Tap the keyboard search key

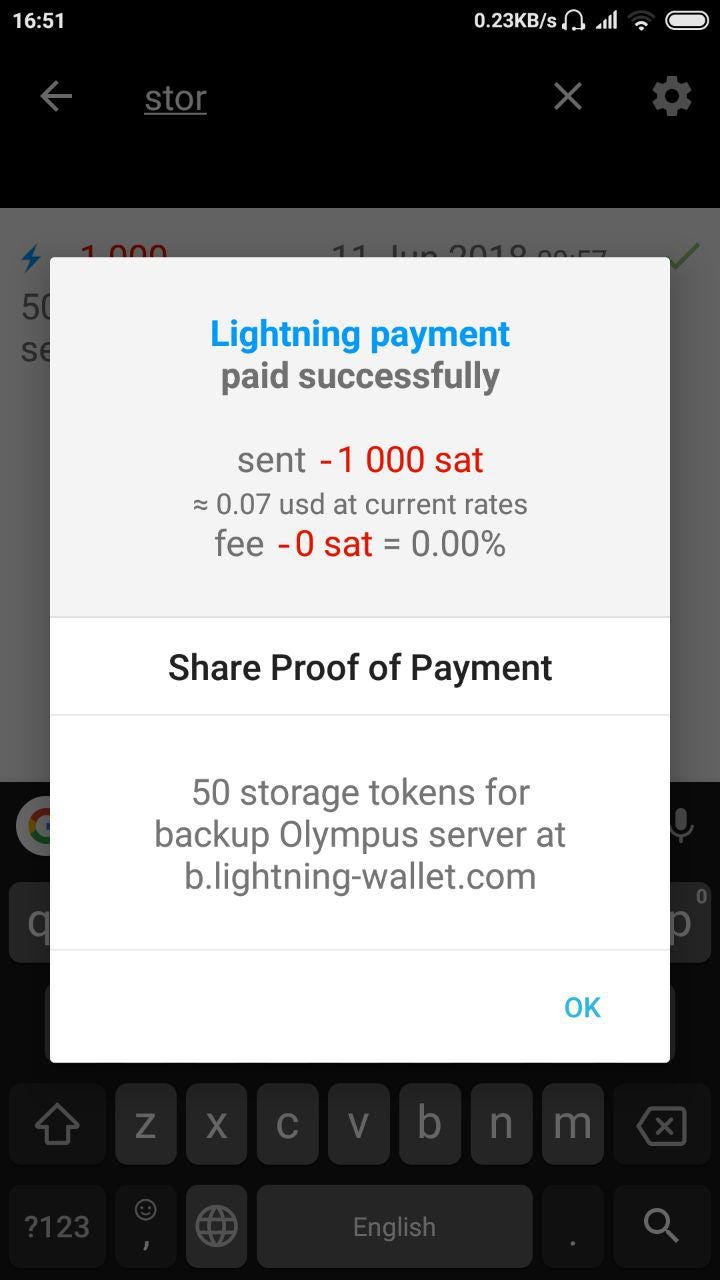661,1226
